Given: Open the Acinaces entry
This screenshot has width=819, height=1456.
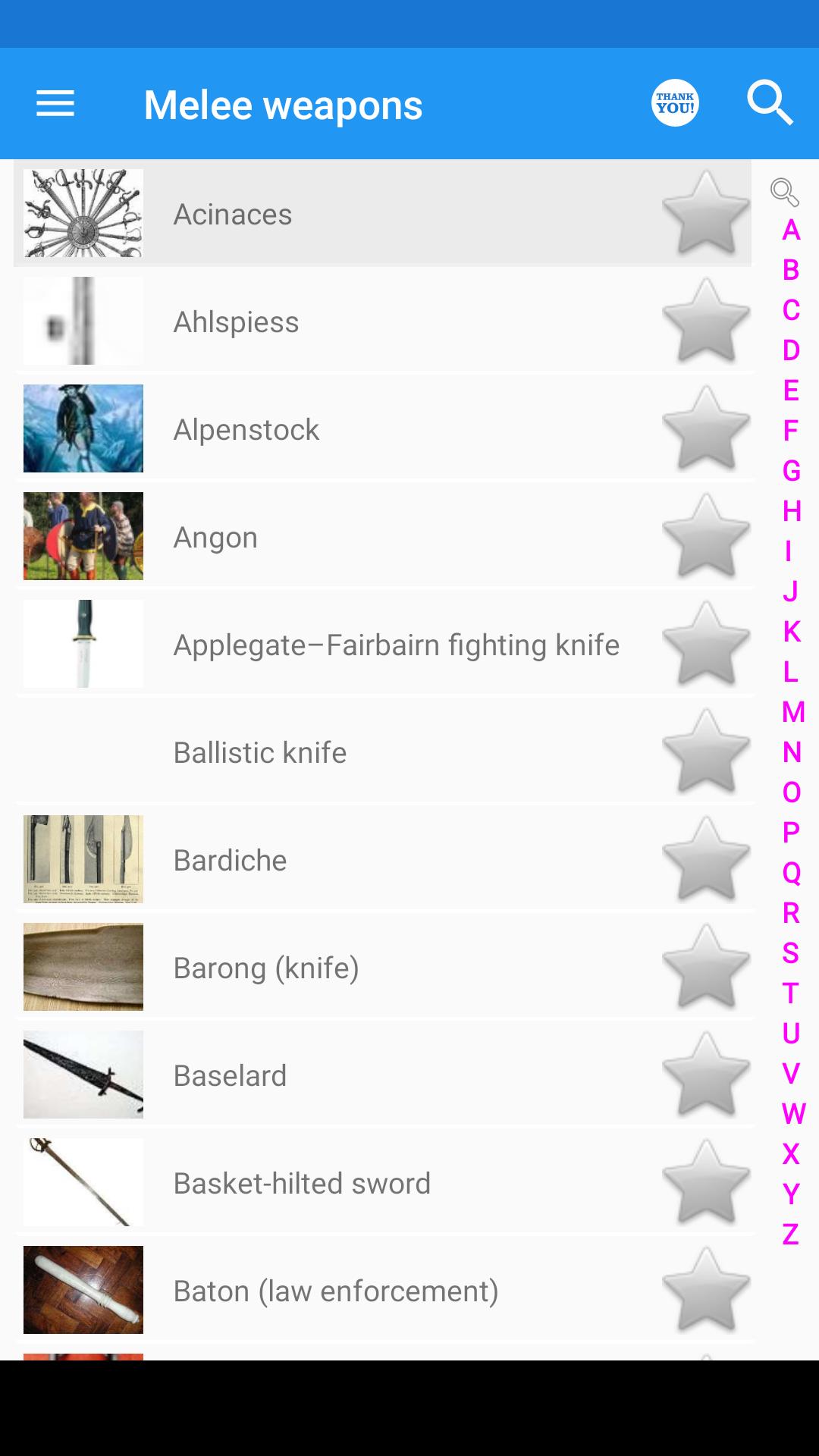Looking at the screenshot, I should click(x=232, y=214).
